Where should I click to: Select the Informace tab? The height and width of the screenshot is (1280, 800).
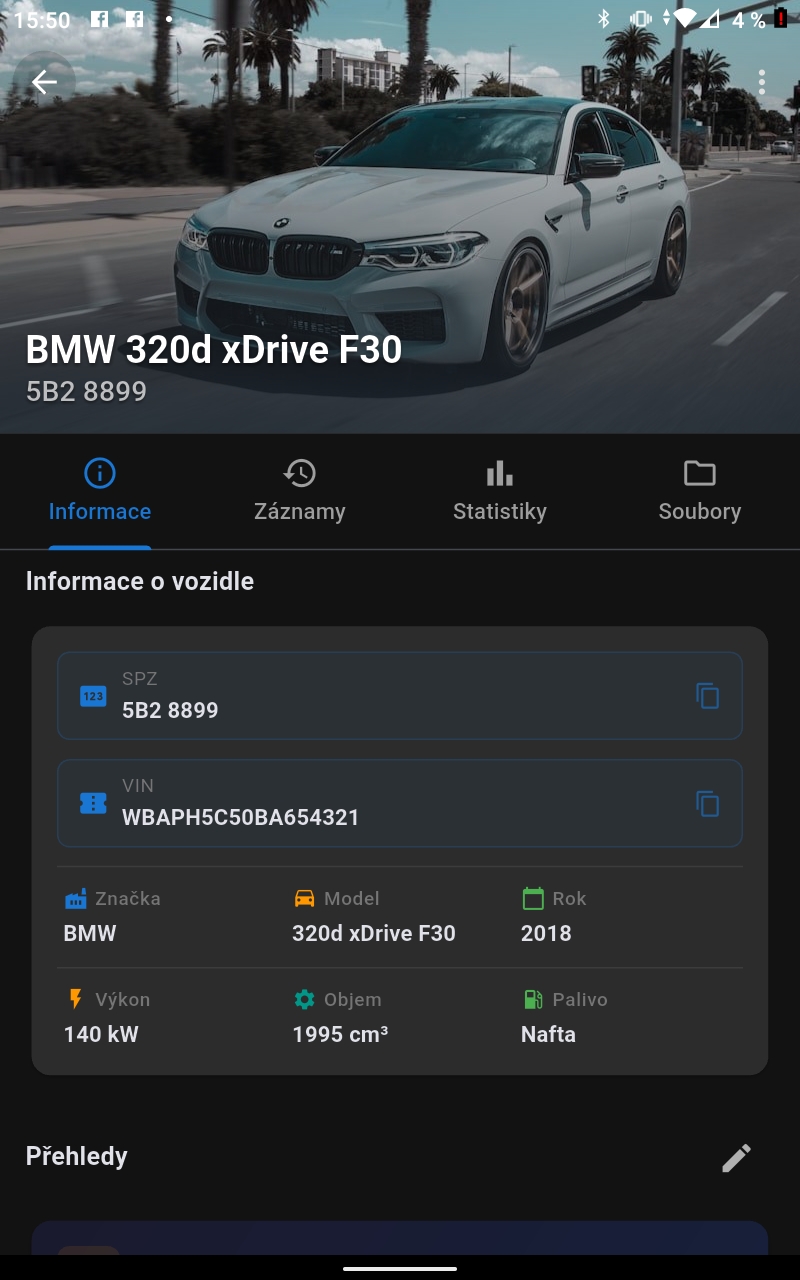pos(100,491)
